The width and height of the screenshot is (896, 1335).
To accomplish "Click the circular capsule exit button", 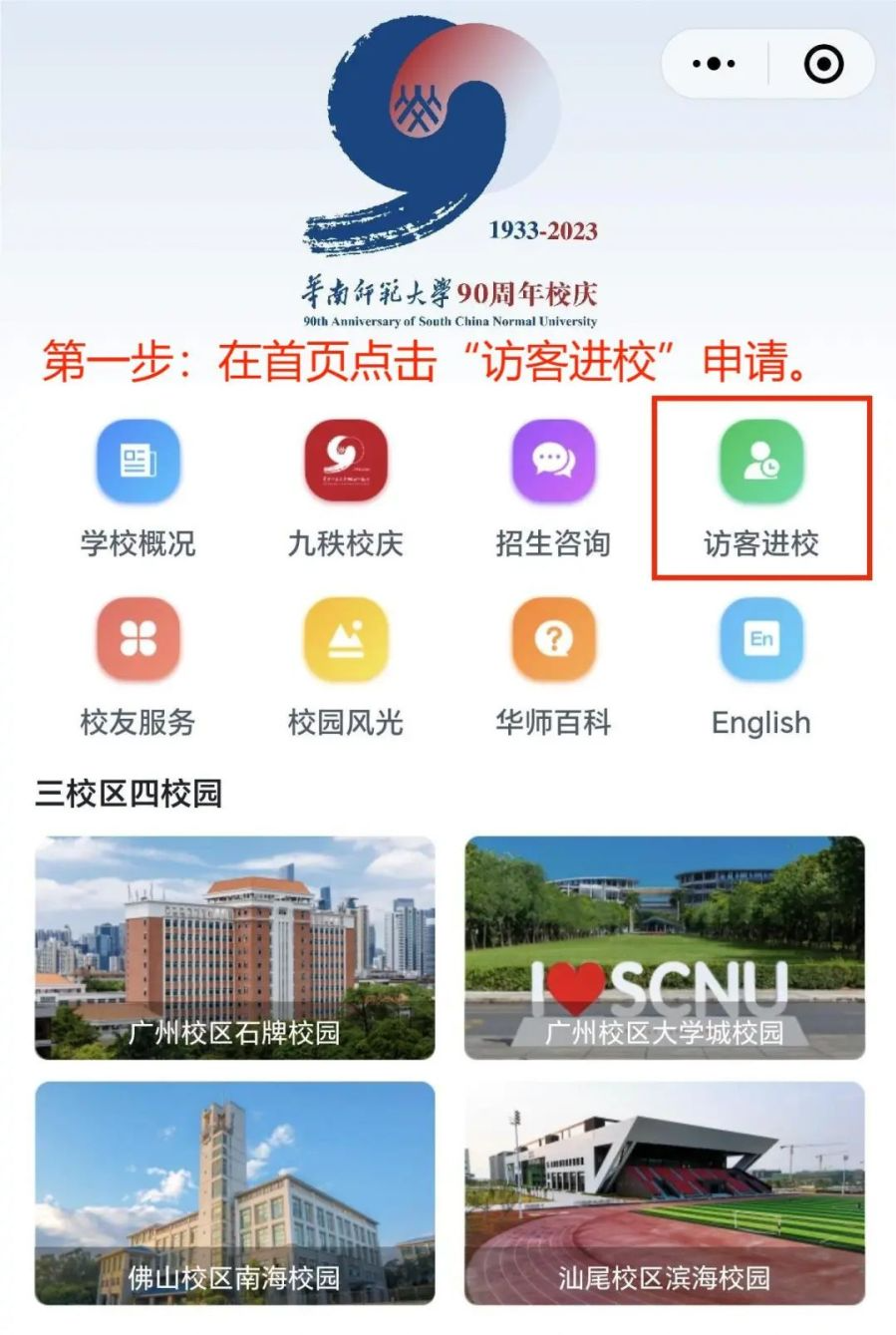I will point(824,63).
